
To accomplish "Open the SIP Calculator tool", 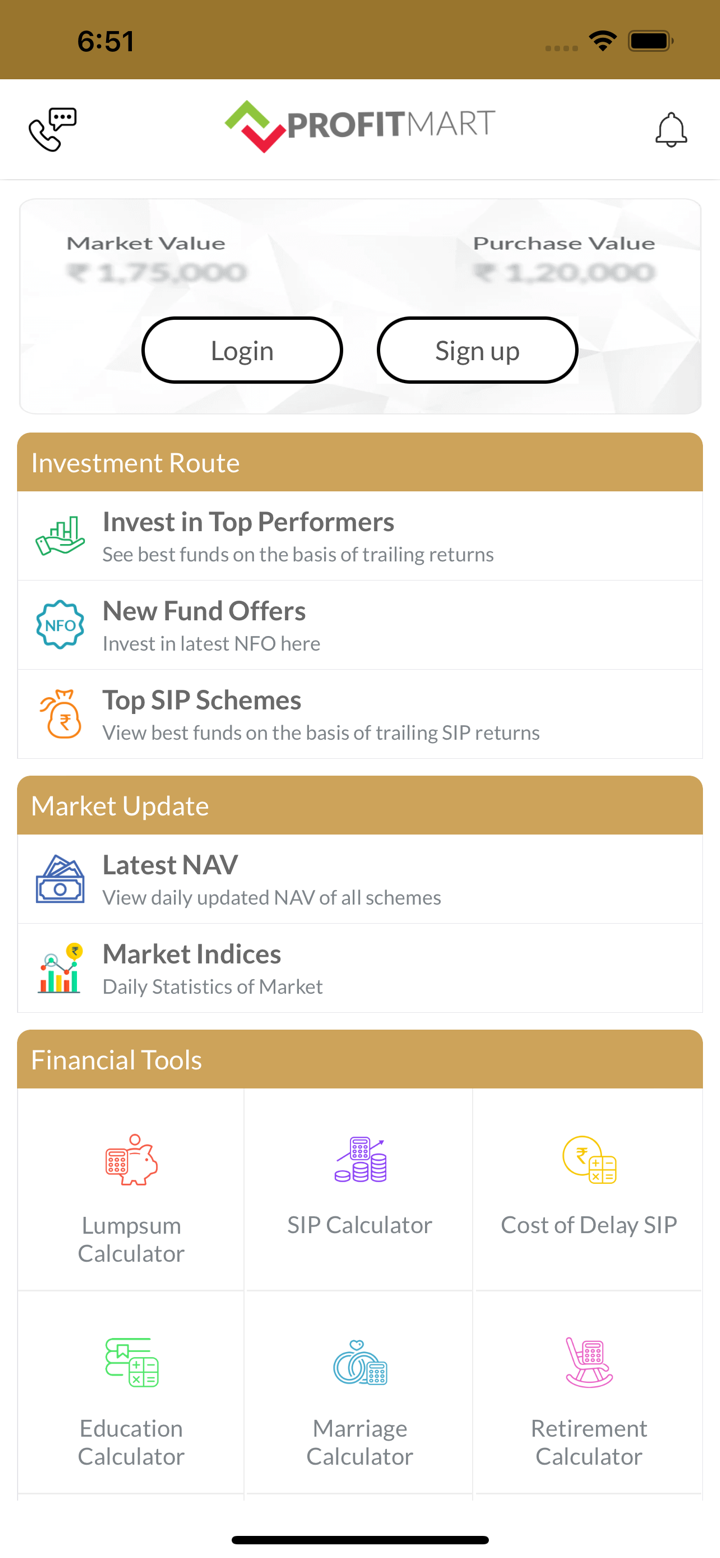I will pyautogui.click(x=360, y=1190).
